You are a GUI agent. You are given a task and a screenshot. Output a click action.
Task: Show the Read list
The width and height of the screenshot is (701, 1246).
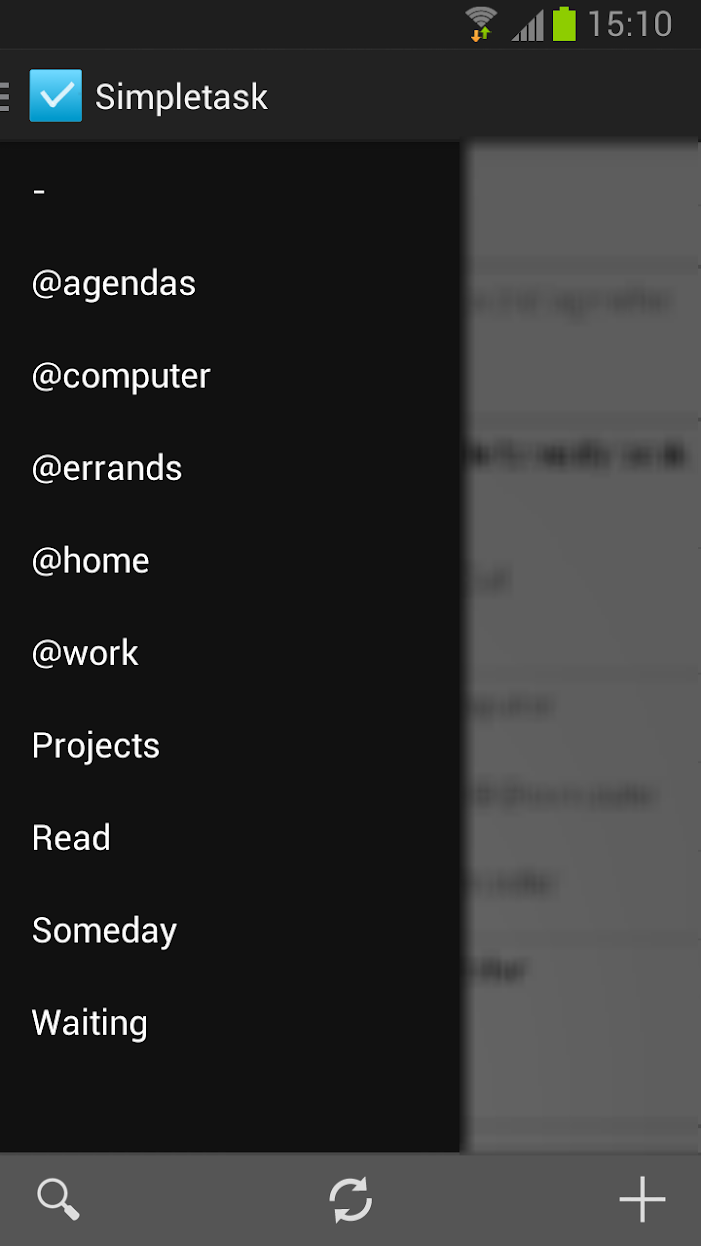click(230, 837)
